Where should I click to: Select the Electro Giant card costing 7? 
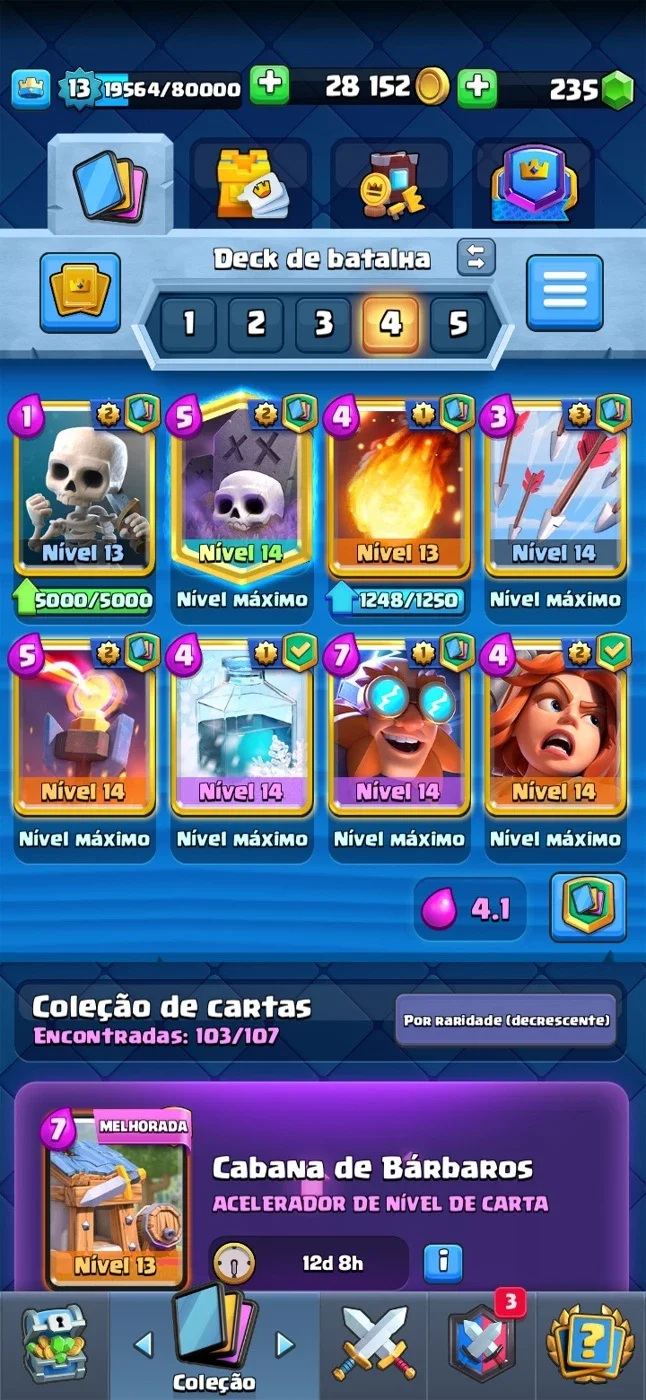(398, 727)
